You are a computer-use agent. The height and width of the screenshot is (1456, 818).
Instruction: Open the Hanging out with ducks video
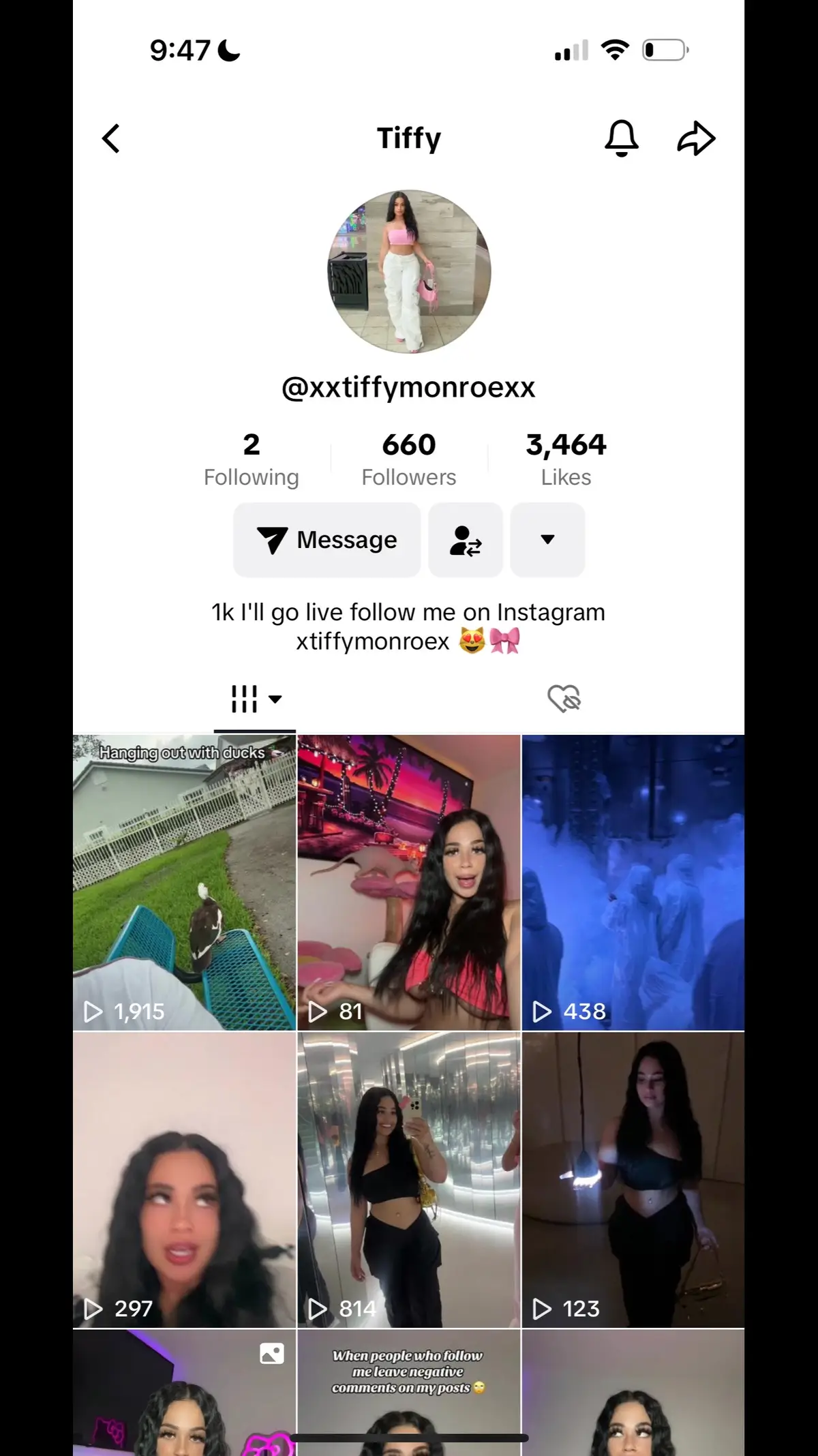[x=185, y=882]
